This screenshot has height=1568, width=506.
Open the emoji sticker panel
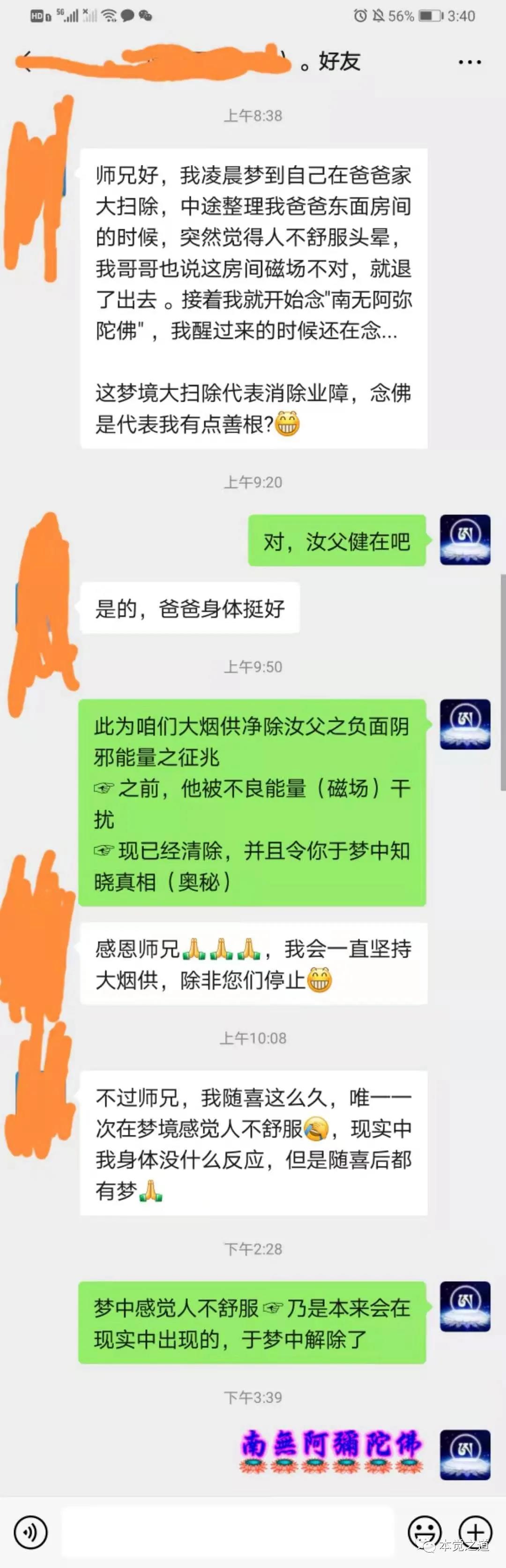[424, 1531]
